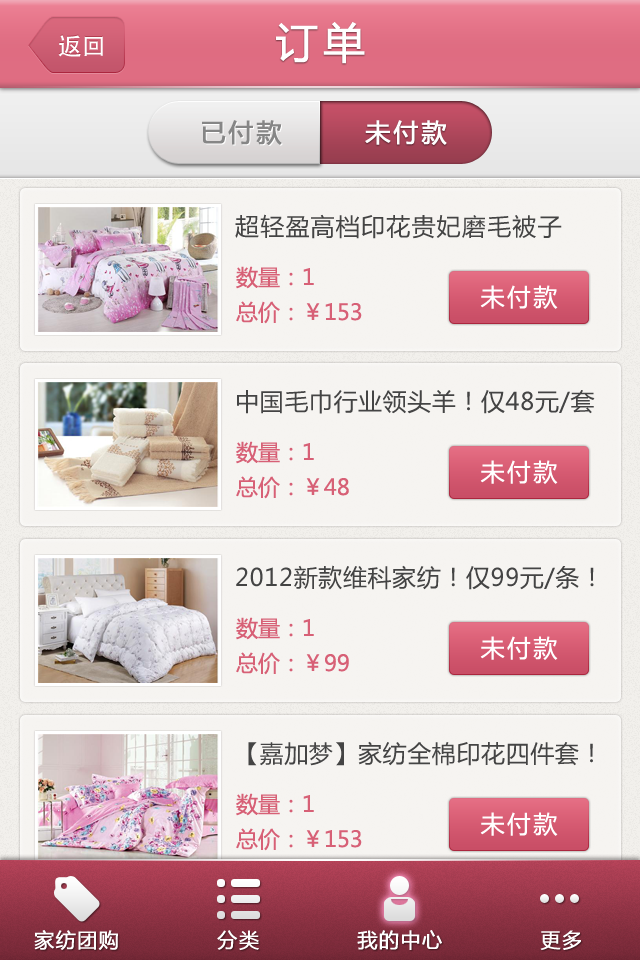
Task: Tap 未付款 button for 超轻盈高档印花贵妃磨毛被子
Action: tap(518, 297)
